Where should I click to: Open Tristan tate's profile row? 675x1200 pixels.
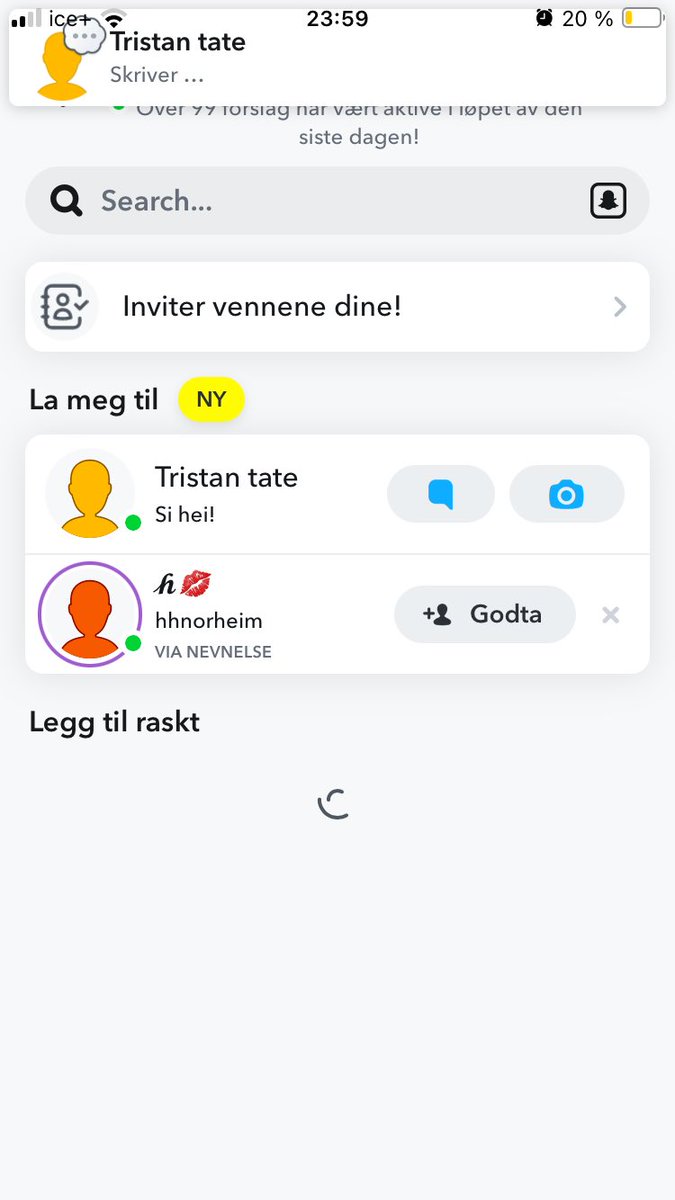[x=337, y=494]
